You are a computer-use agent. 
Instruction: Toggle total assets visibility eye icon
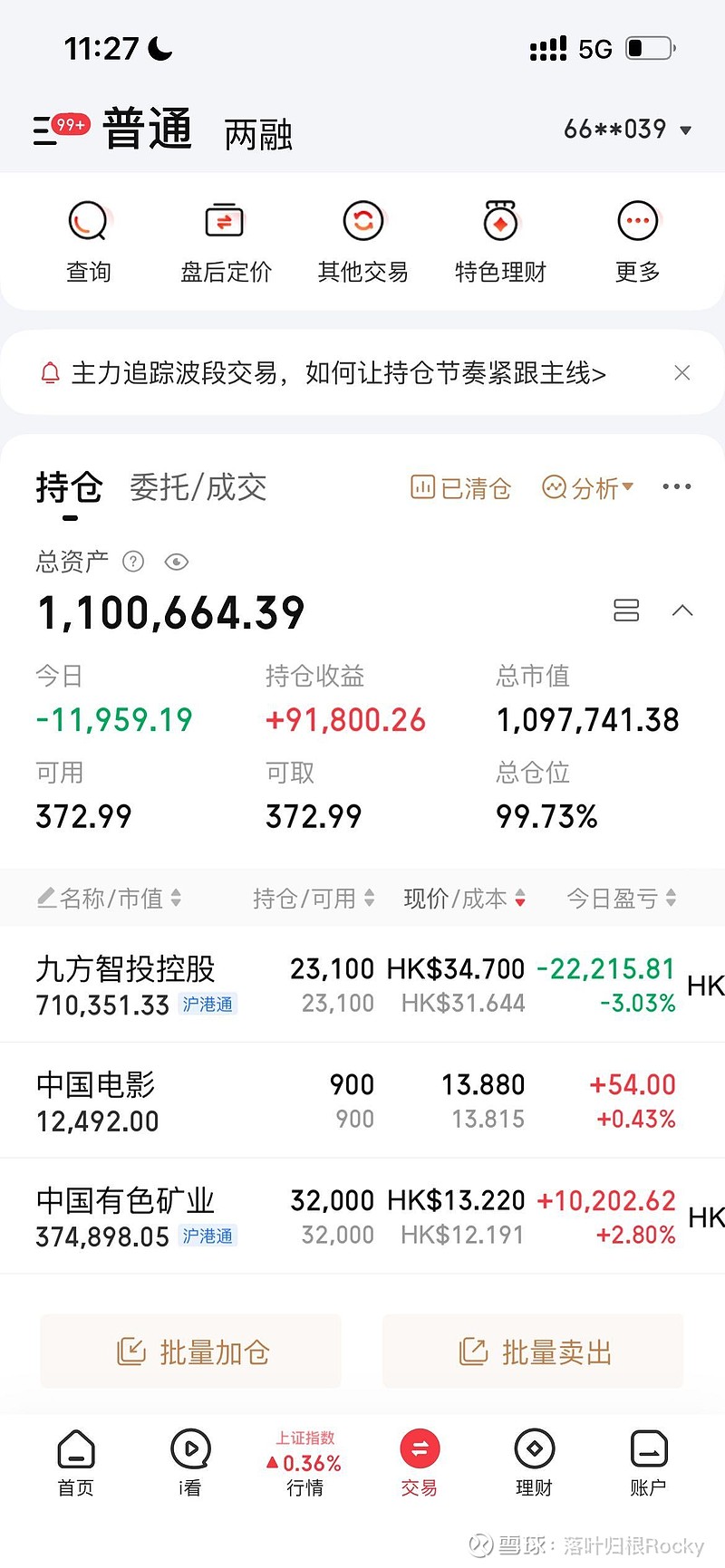coord(177,563)
